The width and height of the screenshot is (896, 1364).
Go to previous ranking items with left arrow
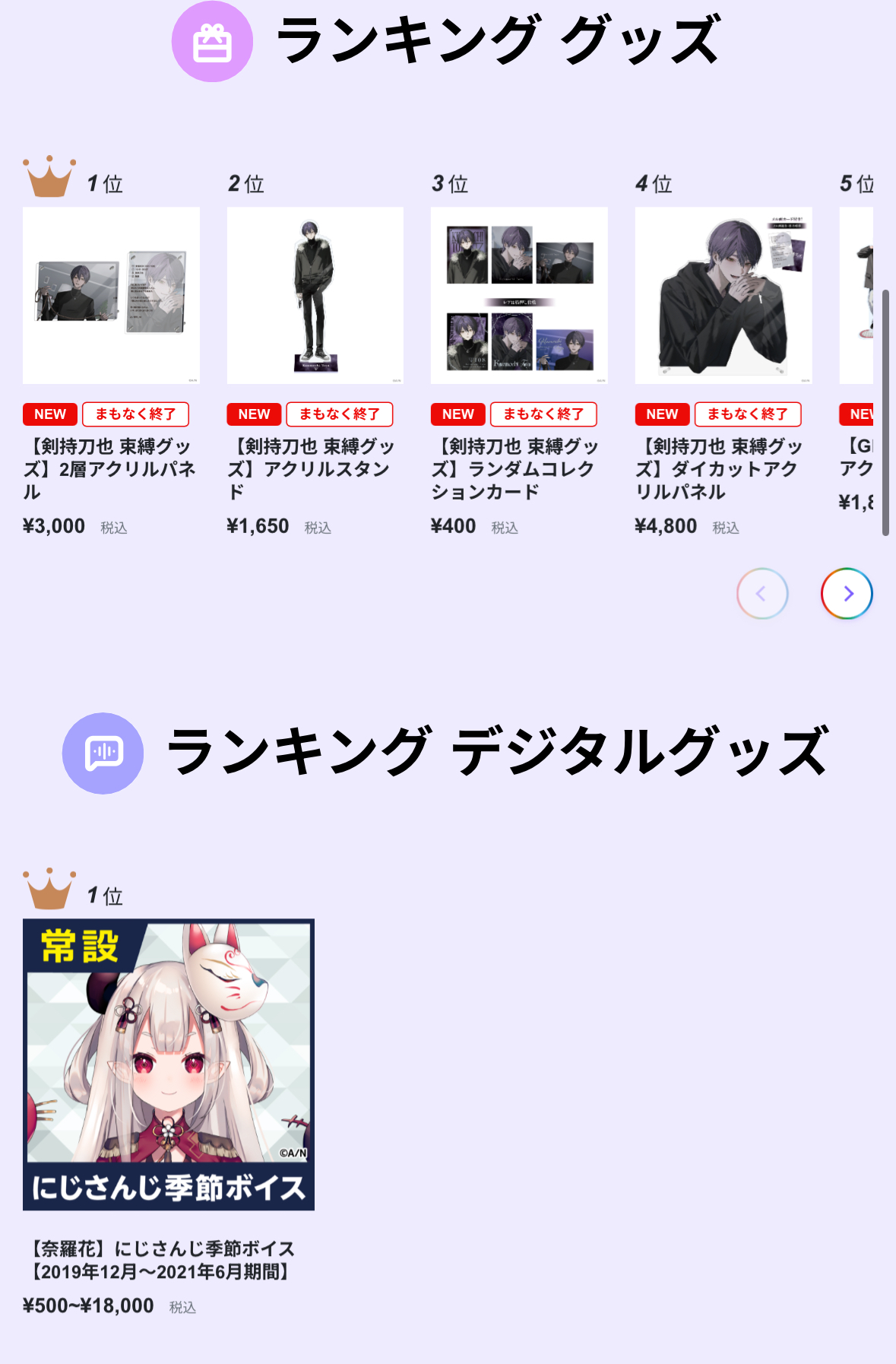[x=761, y=594]
